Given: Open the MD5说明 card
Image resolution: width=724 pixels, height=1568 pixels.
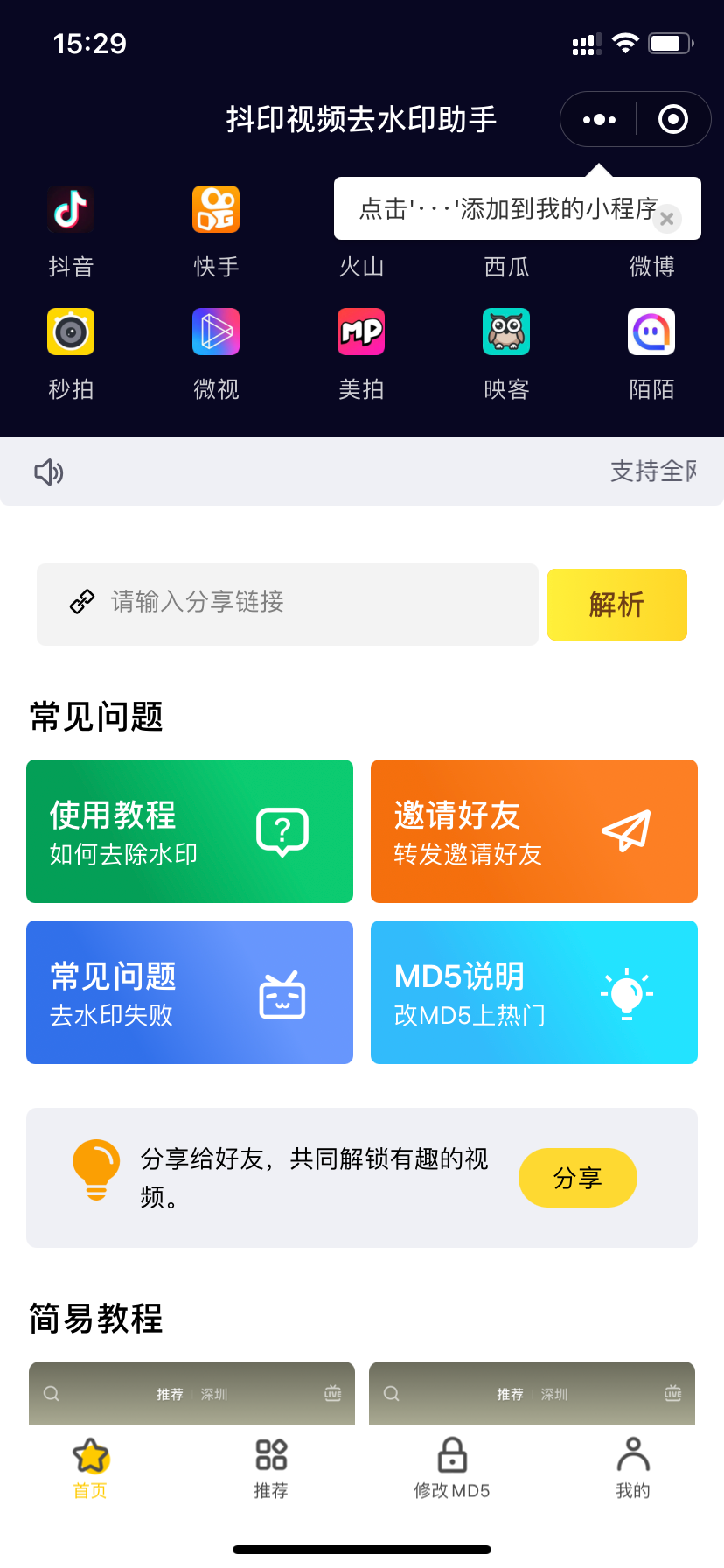Looking at the screenshot, I should (534, 992).
